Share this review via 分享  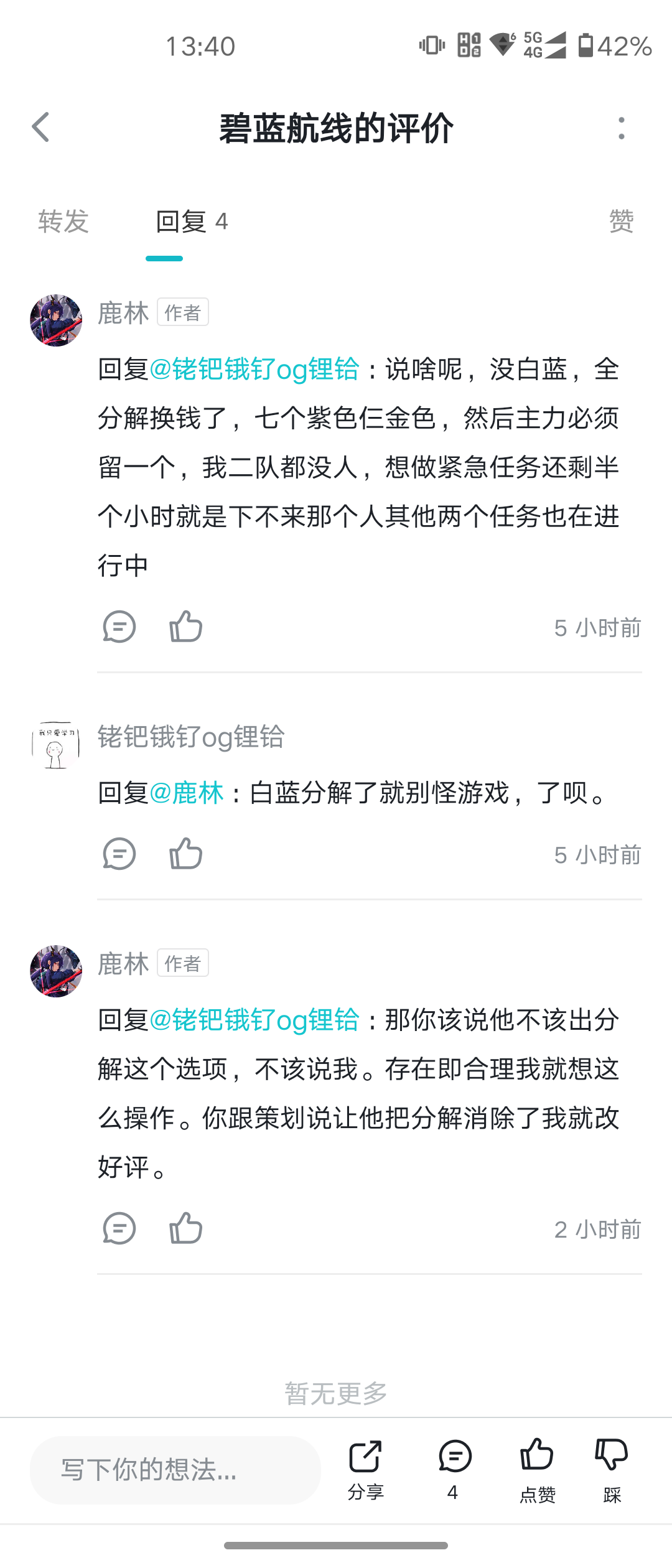point(365,1468)
